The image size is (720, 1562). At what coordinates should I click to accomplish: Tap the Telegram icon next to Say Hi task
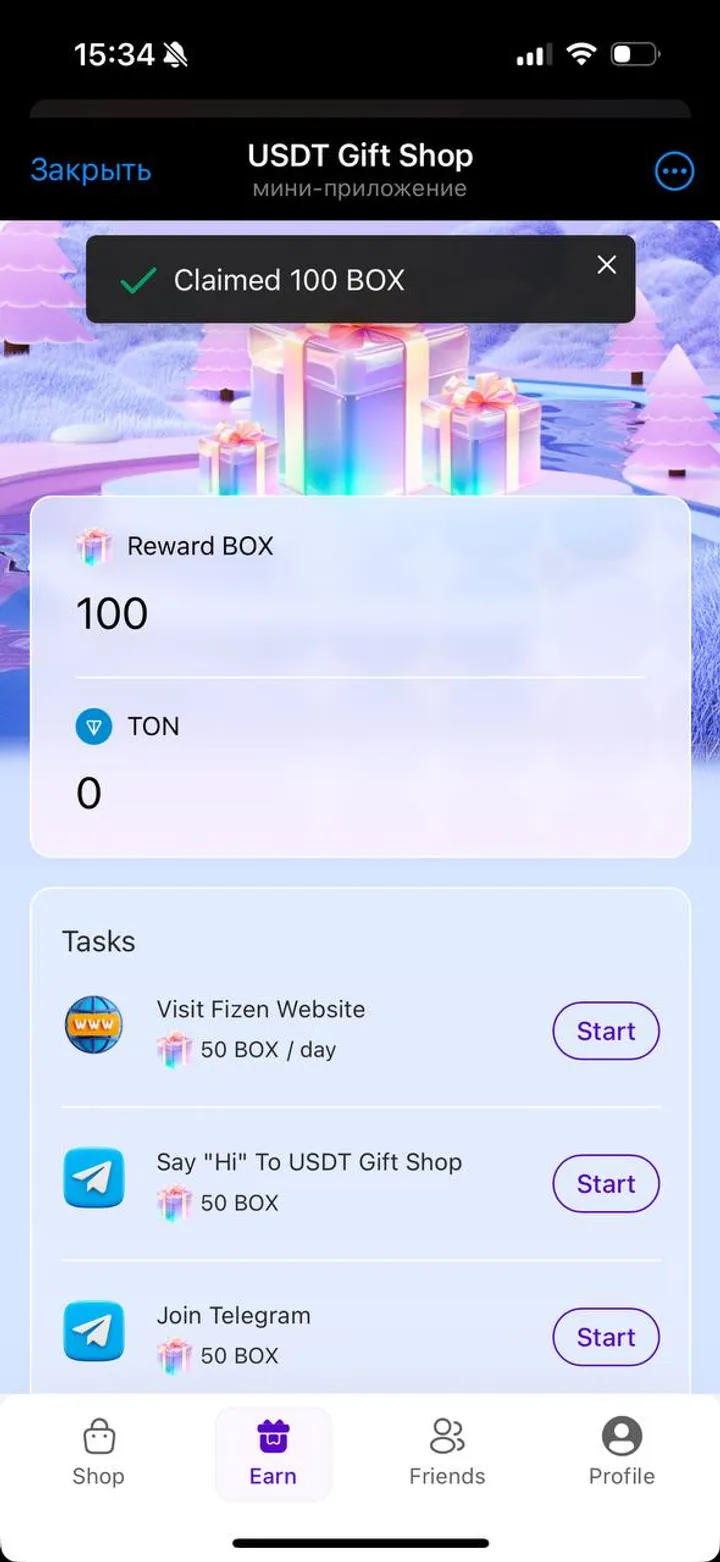93,1178
